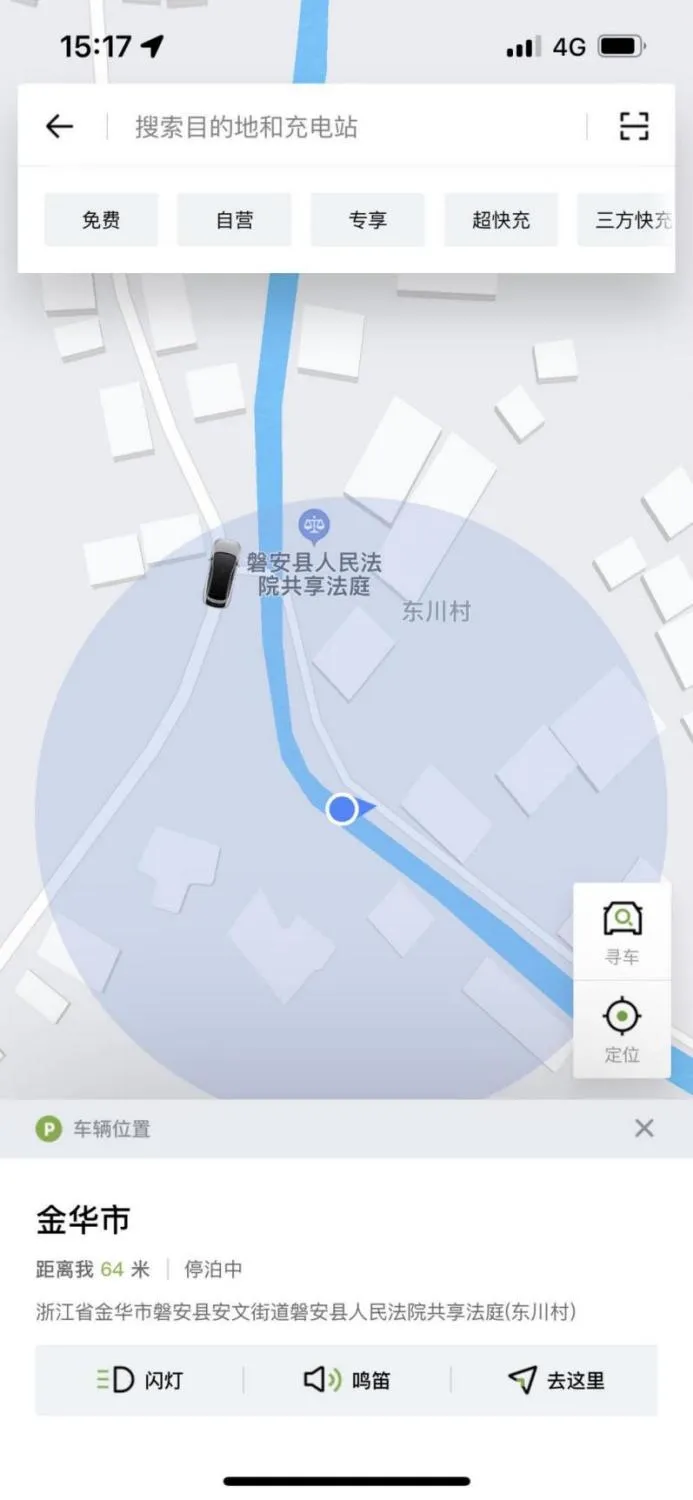Go back with the arrow icon
Viewport: 693px width, 1500px height.
(60, 127)
